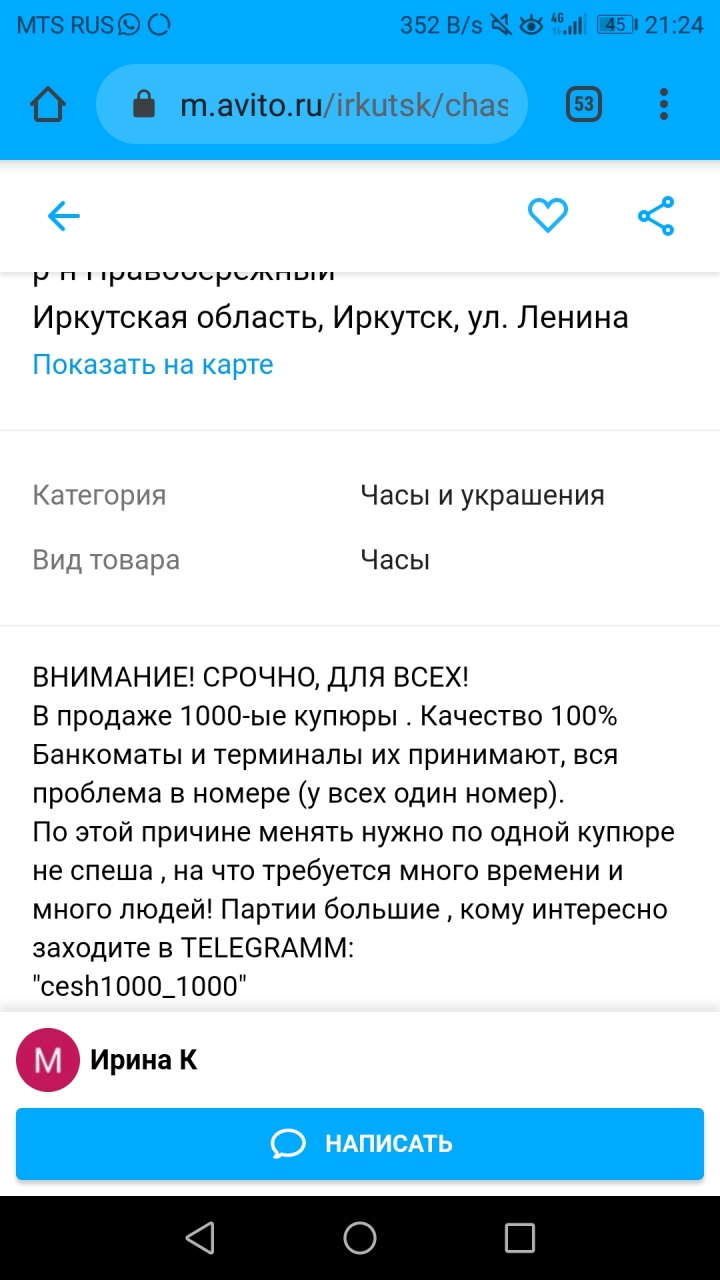Share this listing
This screenshot has height=1280, width=720.
click(x=656, y=215)
